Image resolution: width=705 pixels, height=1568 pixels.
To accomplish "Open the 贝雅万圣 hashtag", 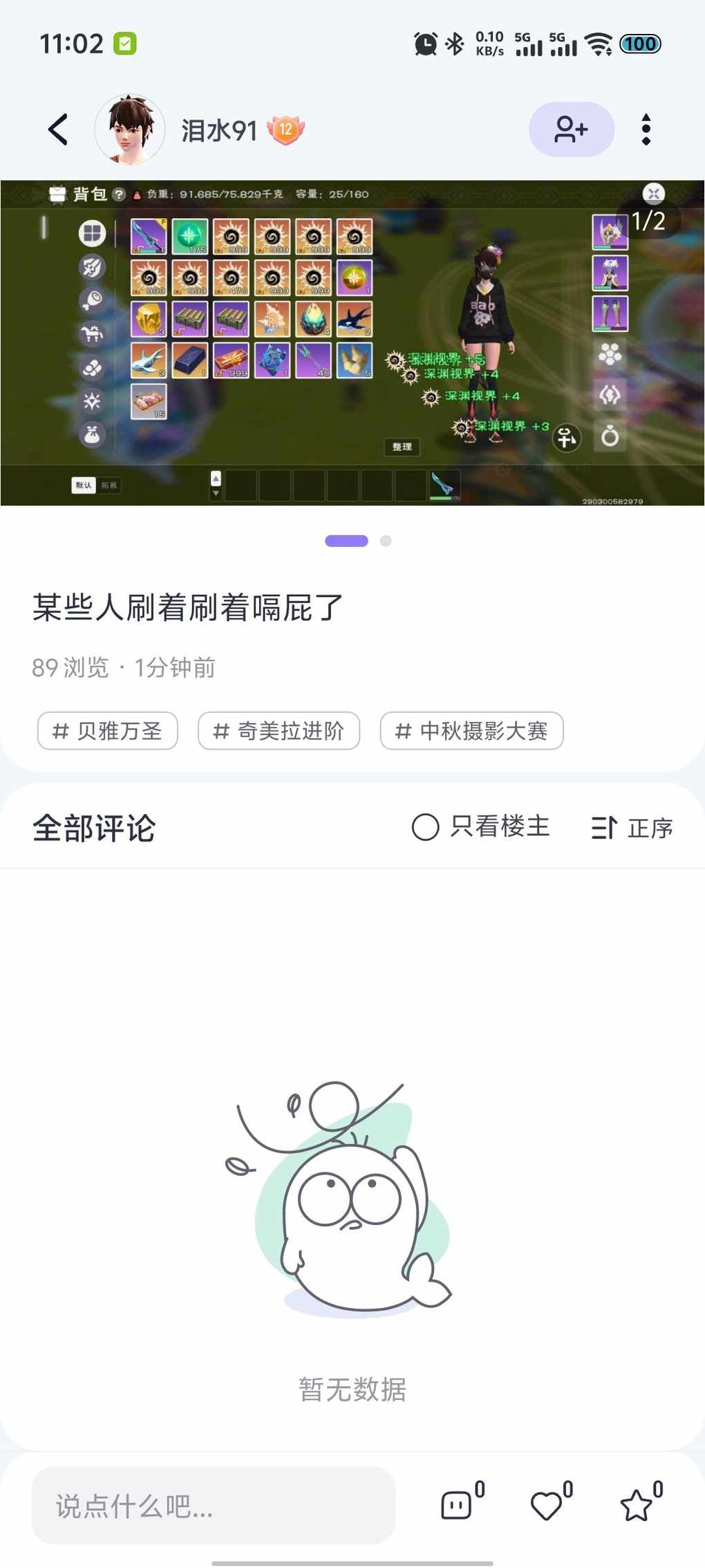I will (108, 730).
